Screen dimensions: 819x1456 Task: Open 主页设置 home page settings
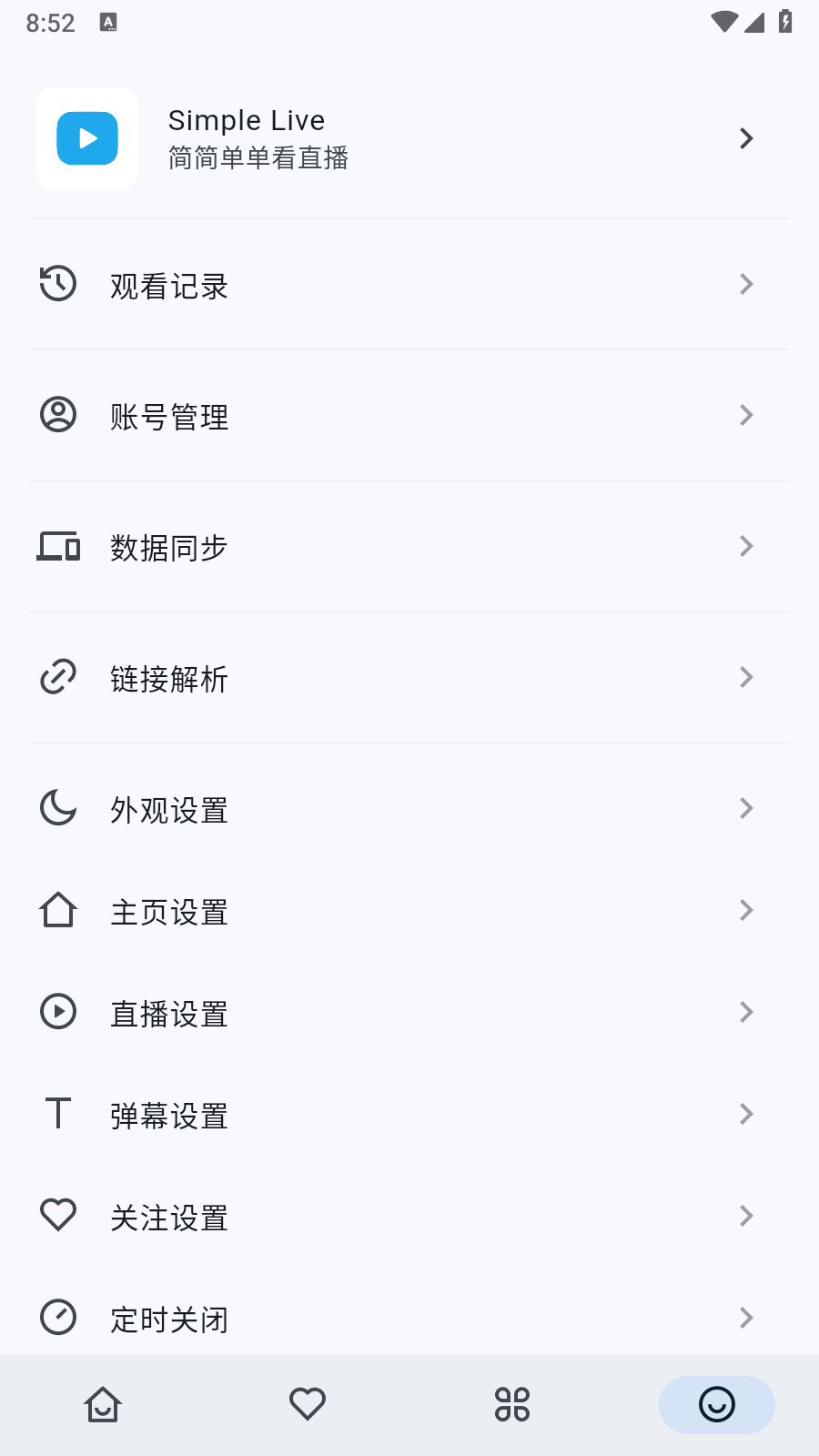click(x=409, y=910)
